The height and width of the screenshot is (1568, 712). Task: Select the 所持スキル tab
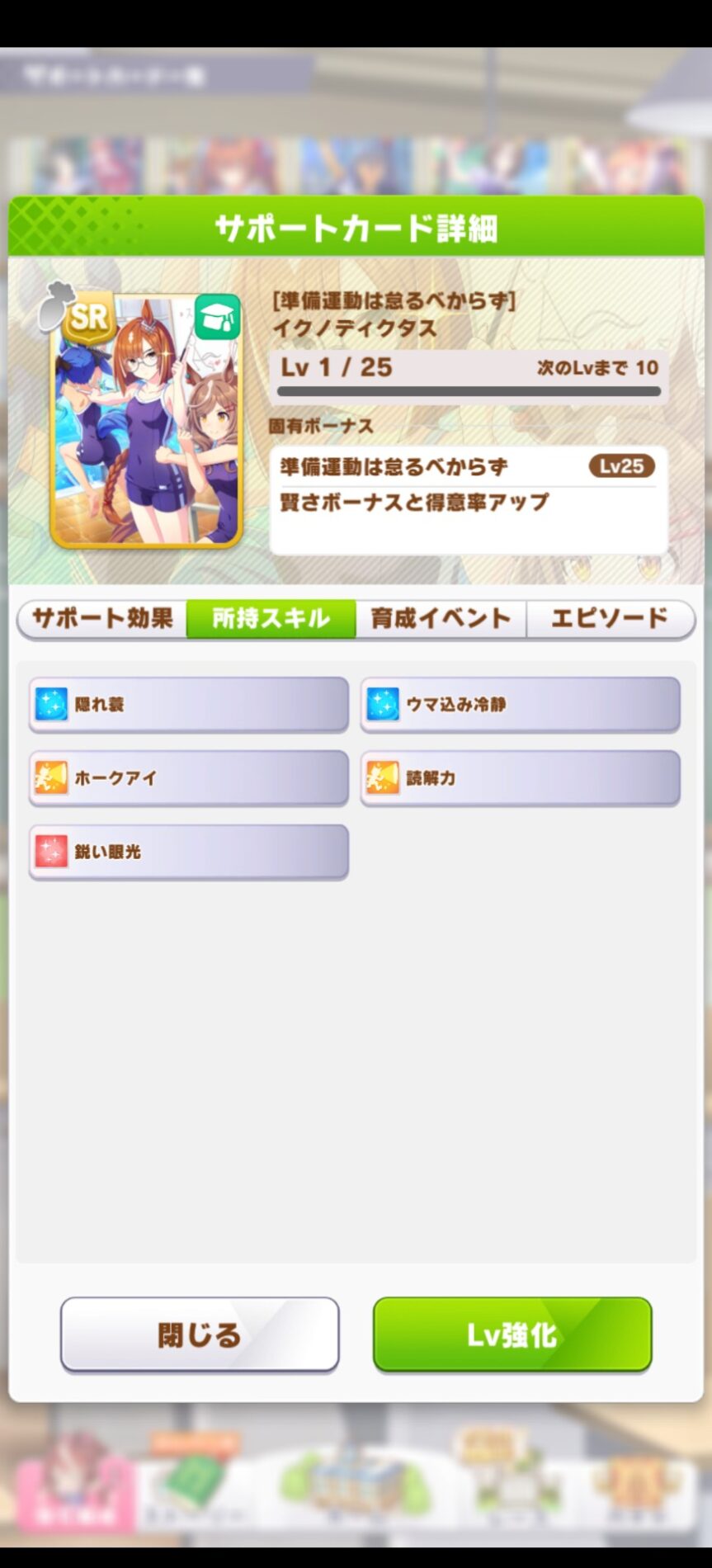(x=271, y=618)
